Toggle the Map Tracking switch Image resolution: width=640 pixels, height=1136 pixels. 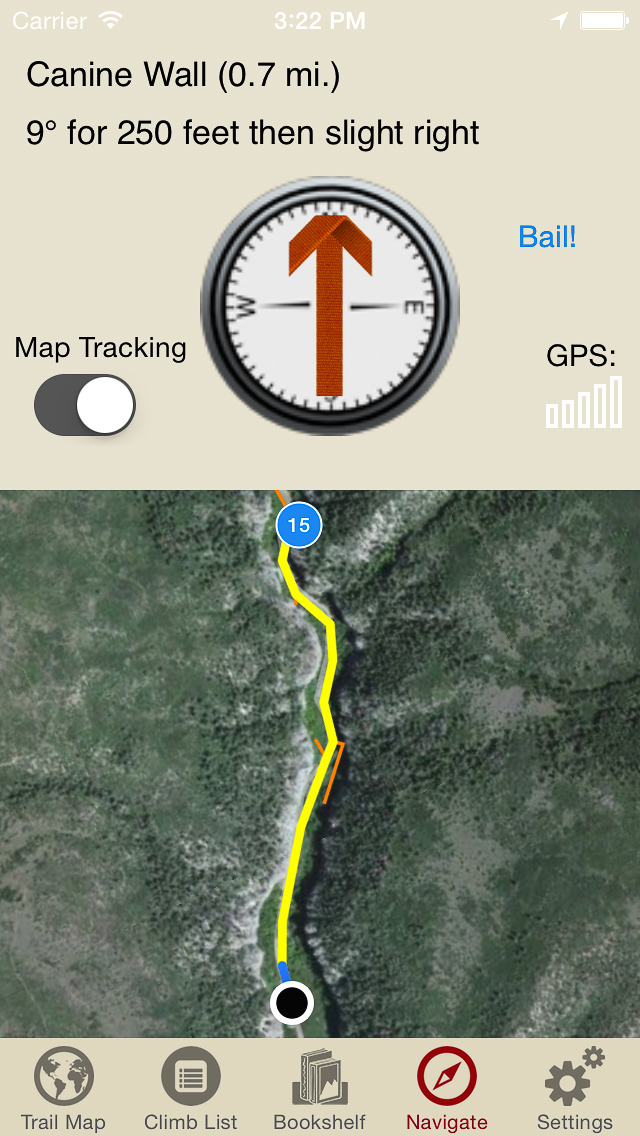[85, 405]
